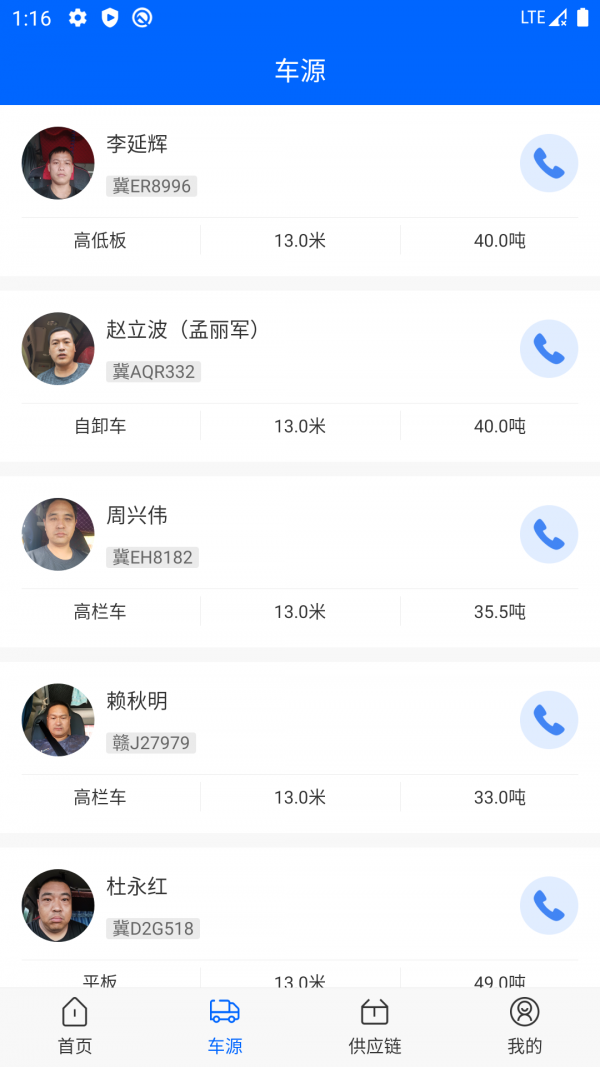Image resolution: width=600 pixels, height=1067 pixels.
Task: Select the 车源 tab
Action: 225,1027
